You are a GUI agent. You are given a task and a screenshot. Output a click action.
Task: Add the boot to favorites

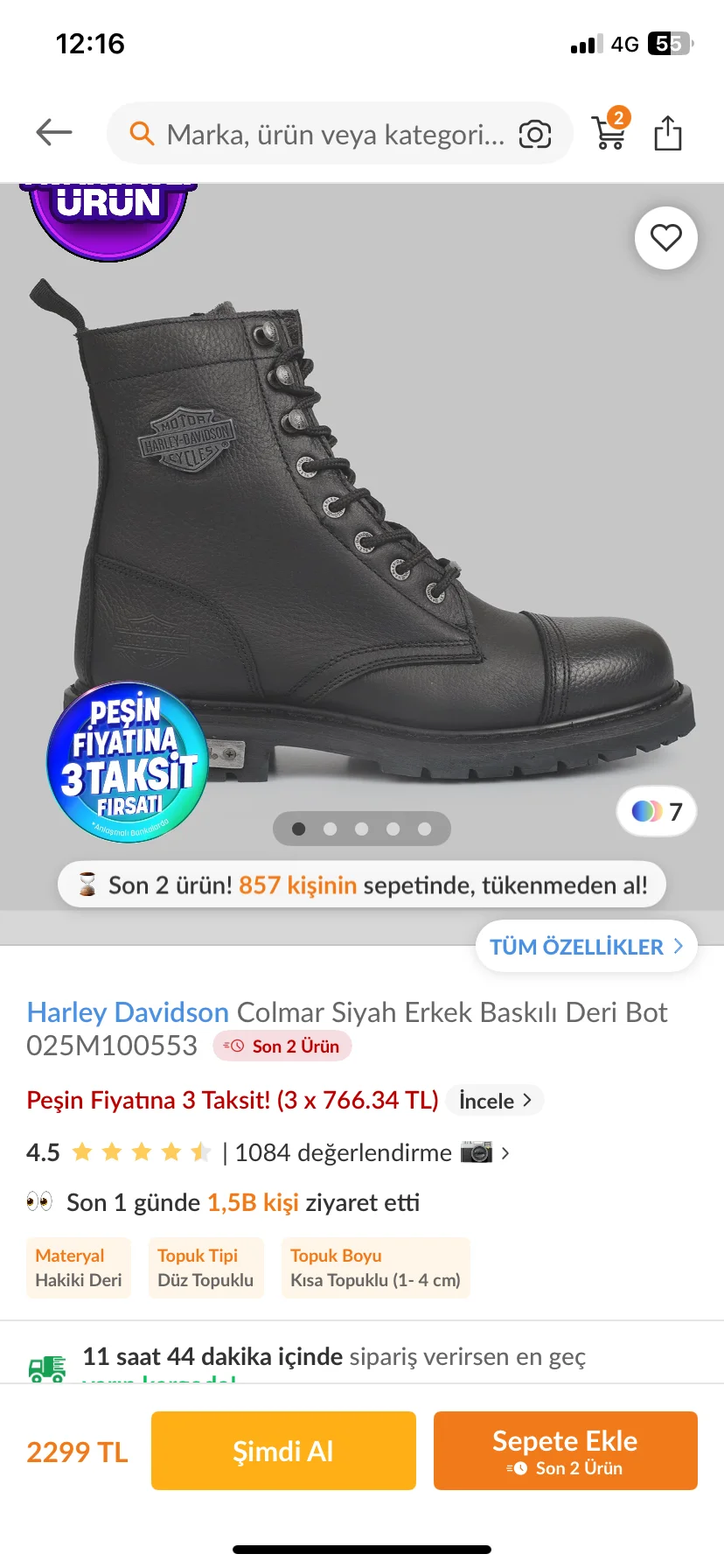point(666,238)
